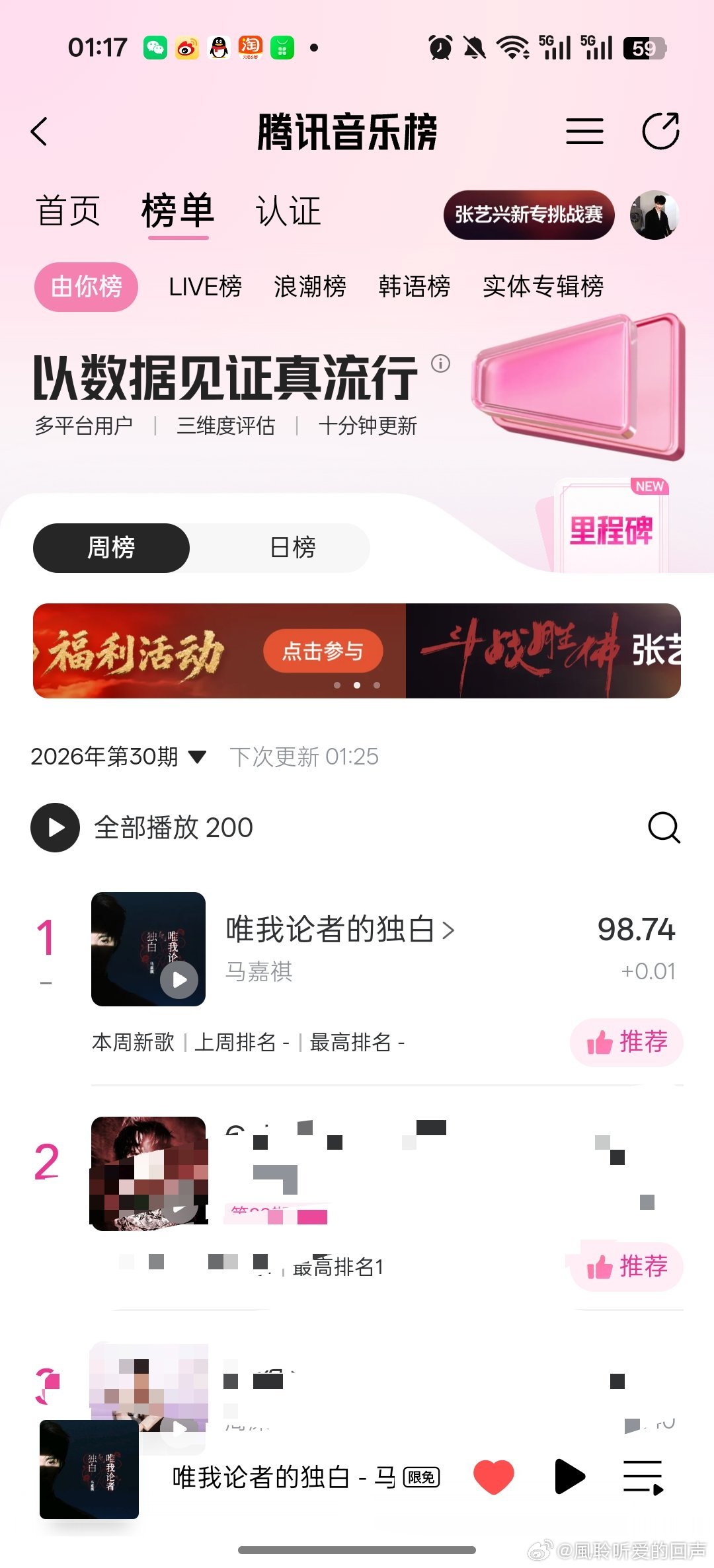
Task: Select the 浪潮榜 chart
Action: coord(310,287)
